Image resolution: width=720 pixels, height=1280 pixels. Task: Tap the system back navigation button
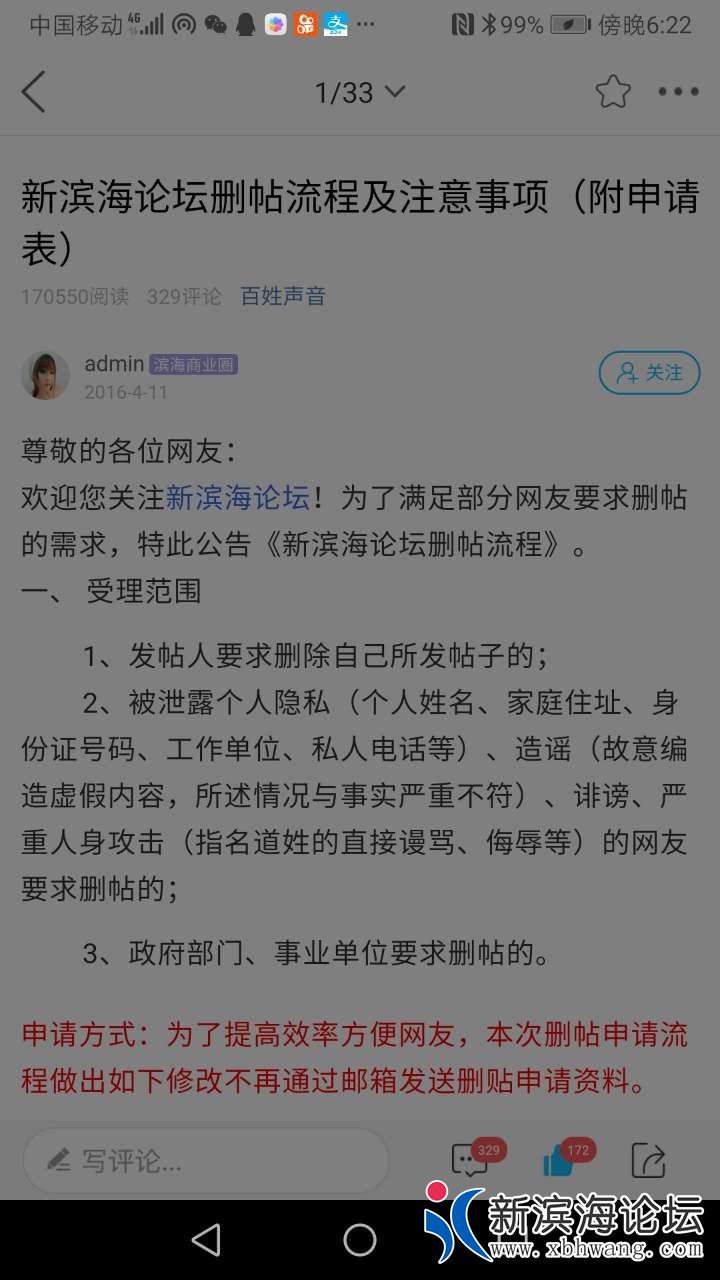click(x=206, y=1240)
